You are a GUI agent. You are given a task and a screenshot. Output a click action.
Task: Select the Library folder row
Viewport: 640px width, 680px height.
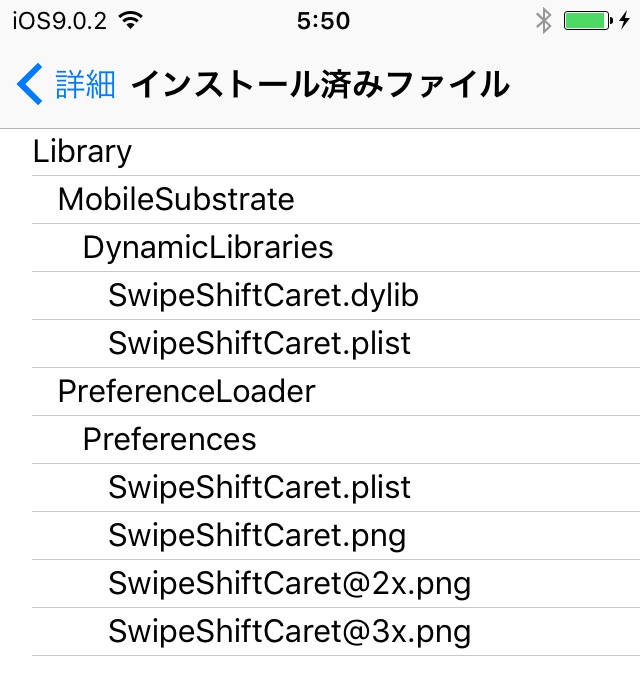[83, 152]
